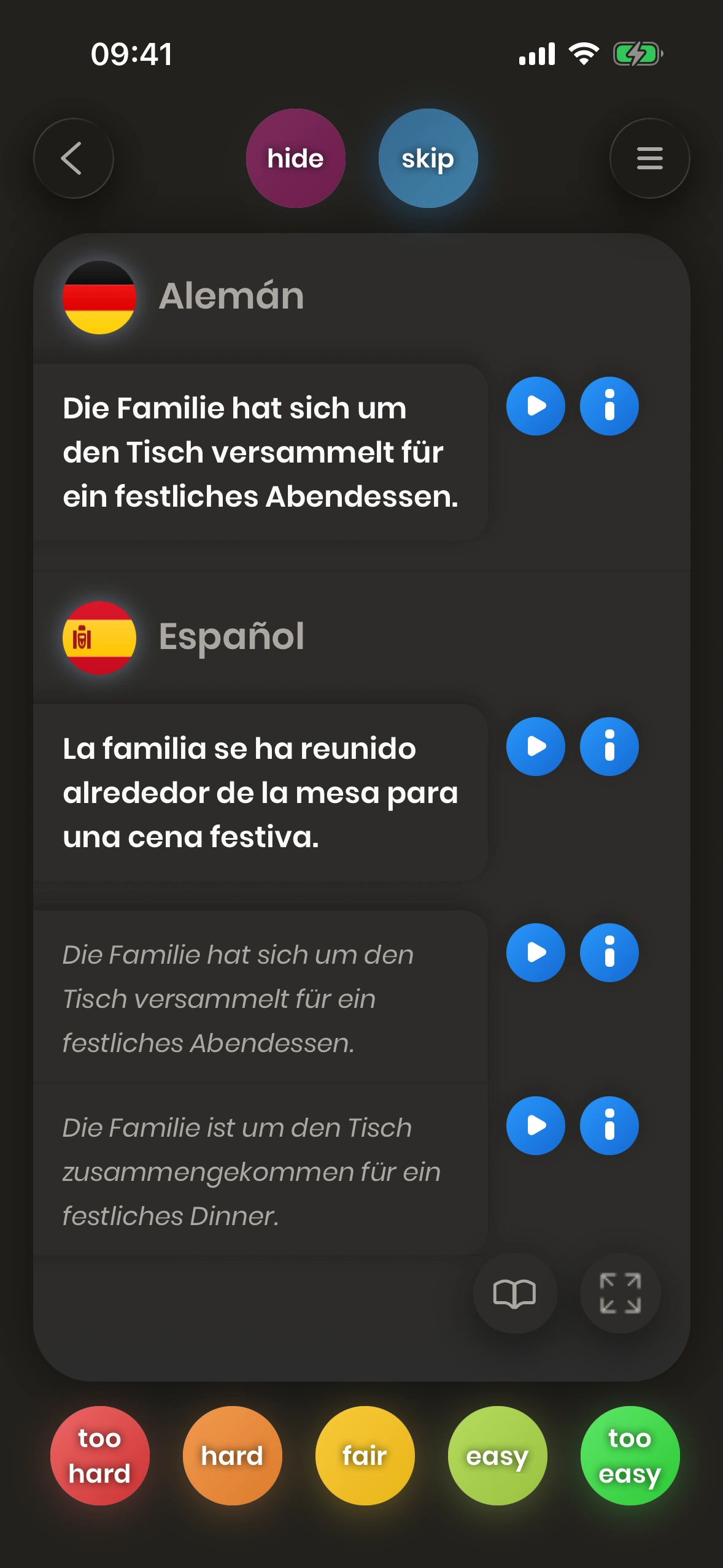723x1568 pixels.
Task: Show info for the Spanish sentence
Action: click(609, 747)
